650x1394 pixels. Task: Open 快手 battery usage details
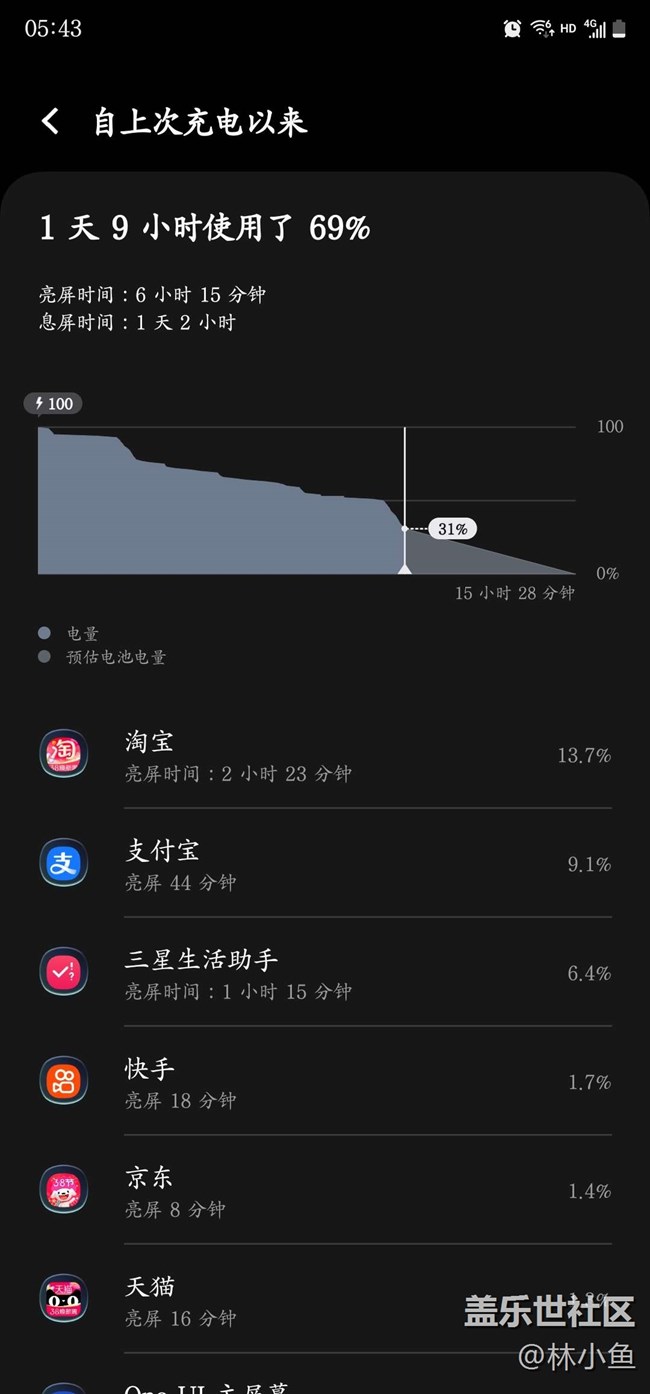325,1082
